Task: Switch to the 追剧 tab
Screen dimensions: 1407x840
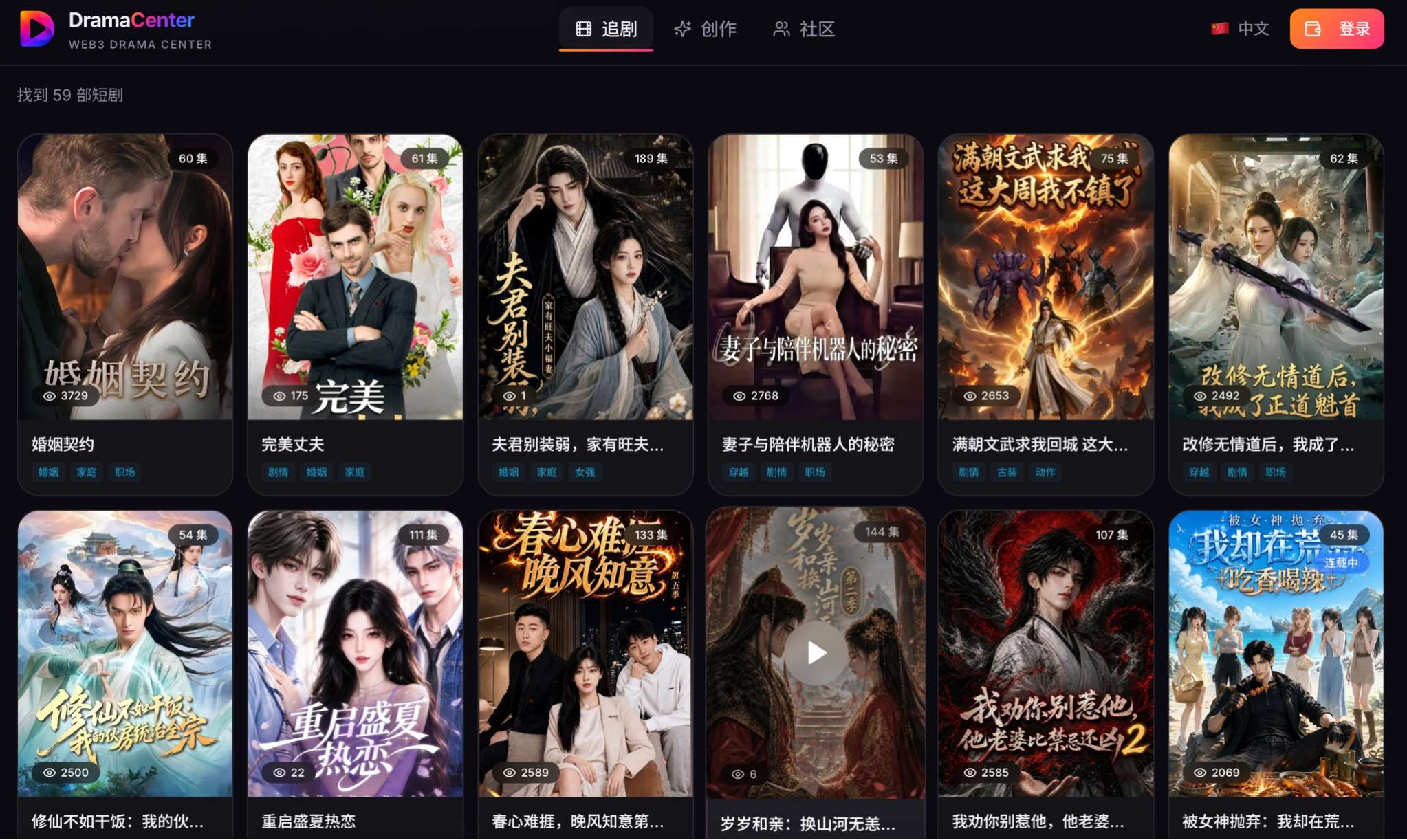Action: click(x=606, y=29)
